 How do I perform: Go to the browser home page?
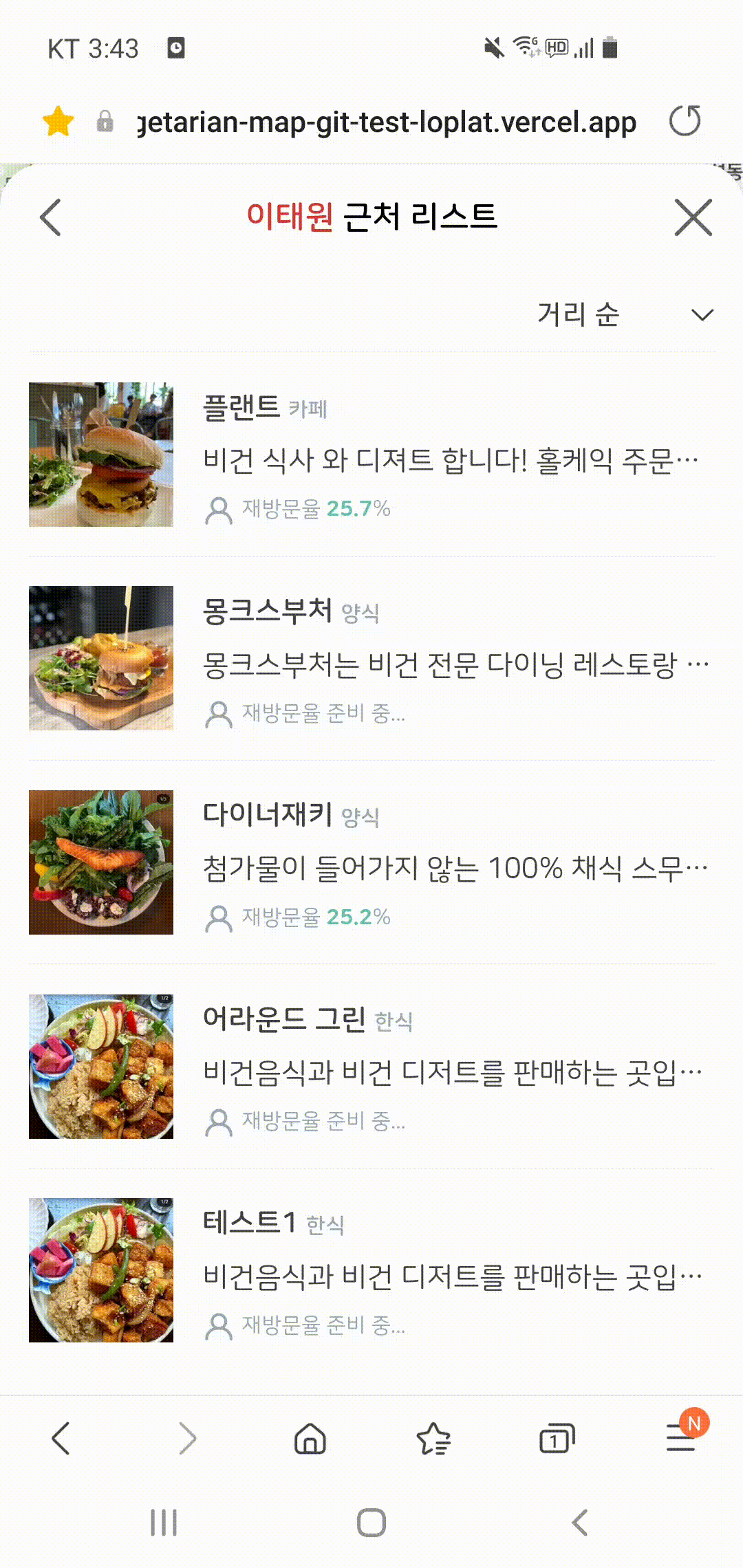(x=310, y=1439)
